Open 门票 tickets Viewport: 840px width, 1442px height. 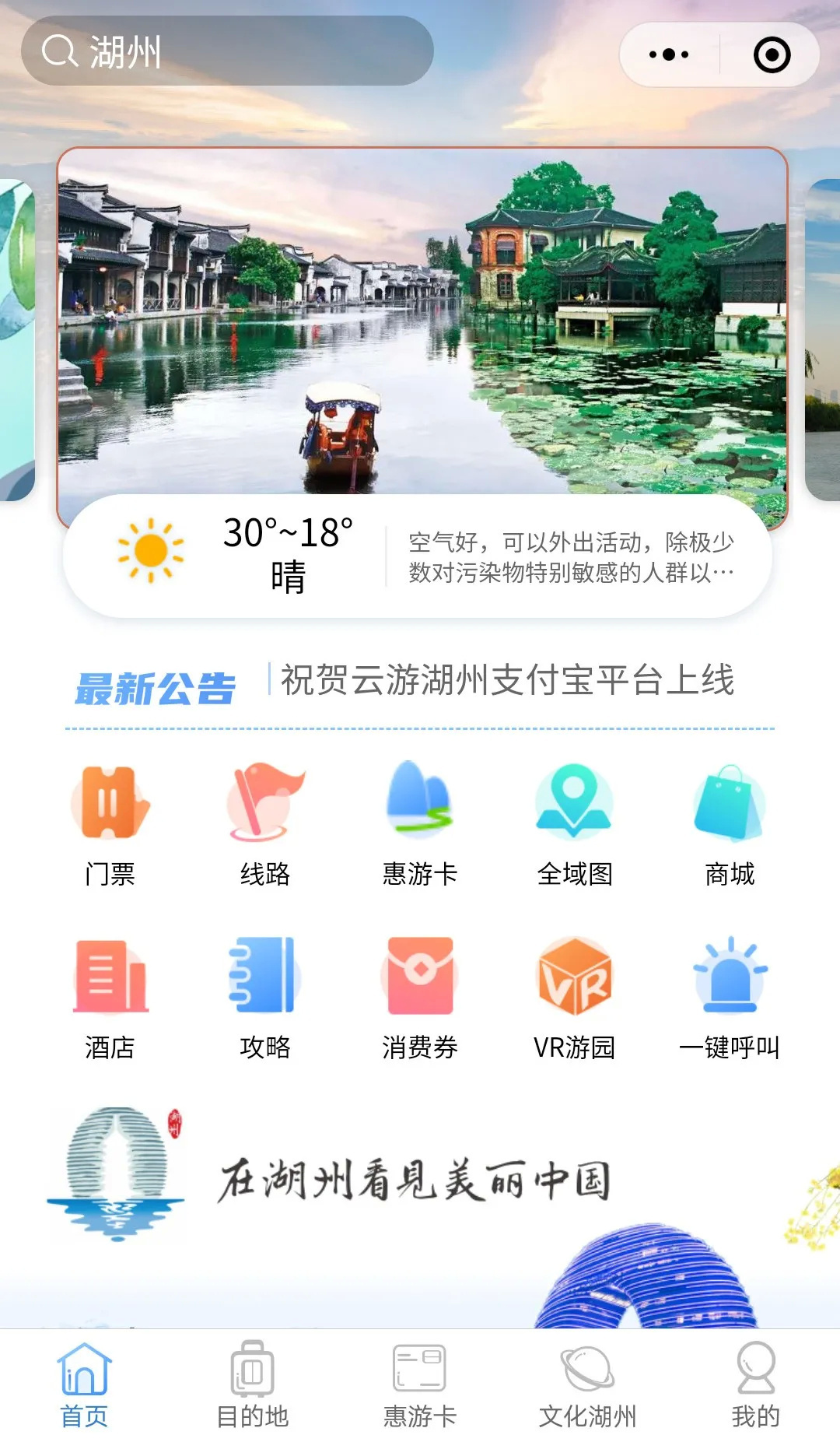tap(110, 825)
